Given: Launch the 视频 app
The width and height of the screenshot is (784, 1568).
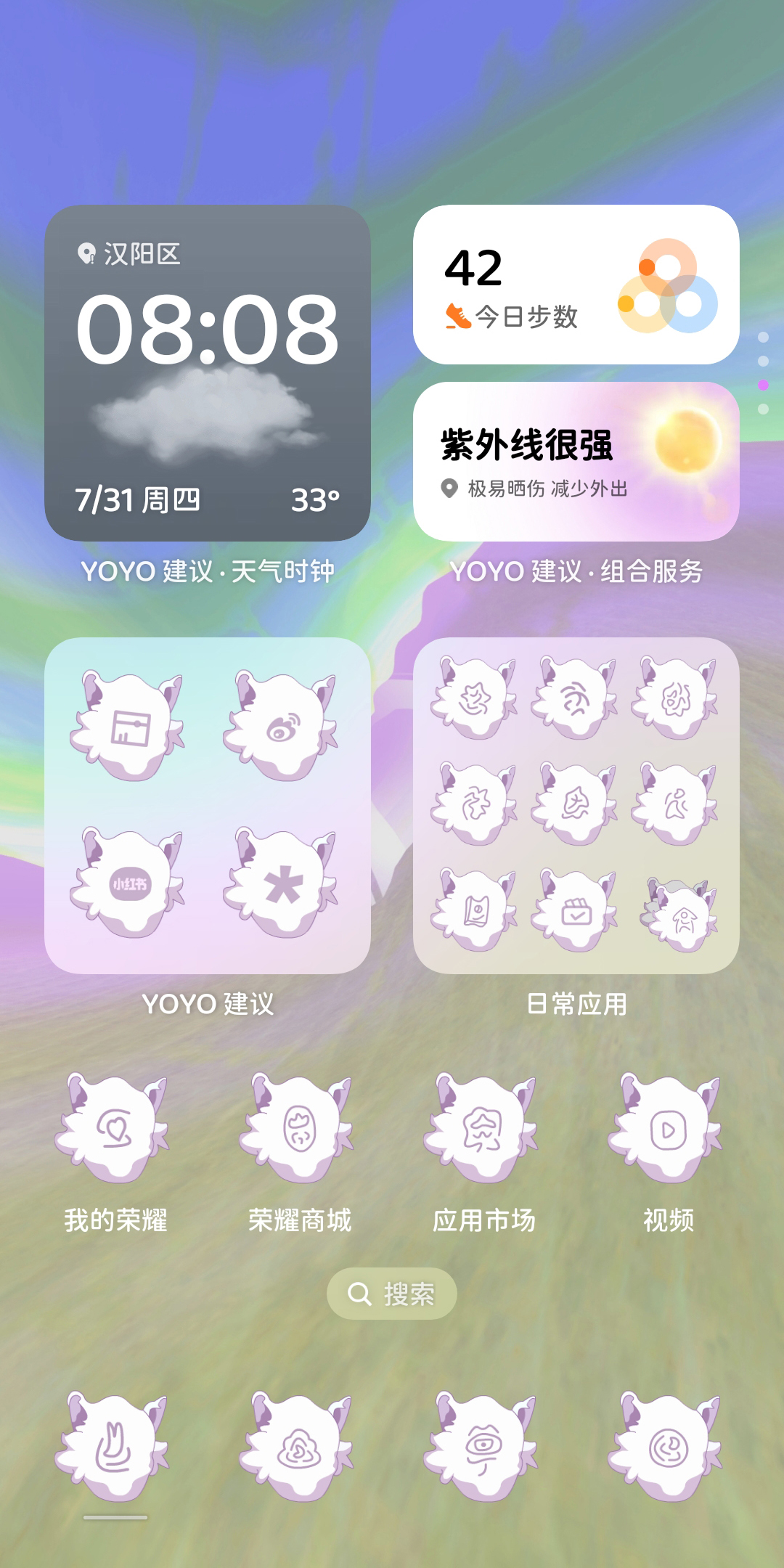Looking at the screenshot, I should pos(668,1129).
